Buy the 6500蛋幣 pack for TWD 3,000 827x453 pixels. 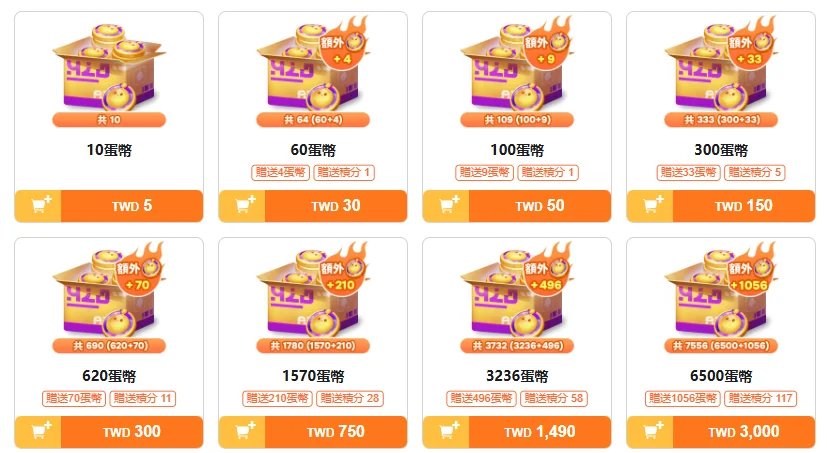tap(744, 432)
